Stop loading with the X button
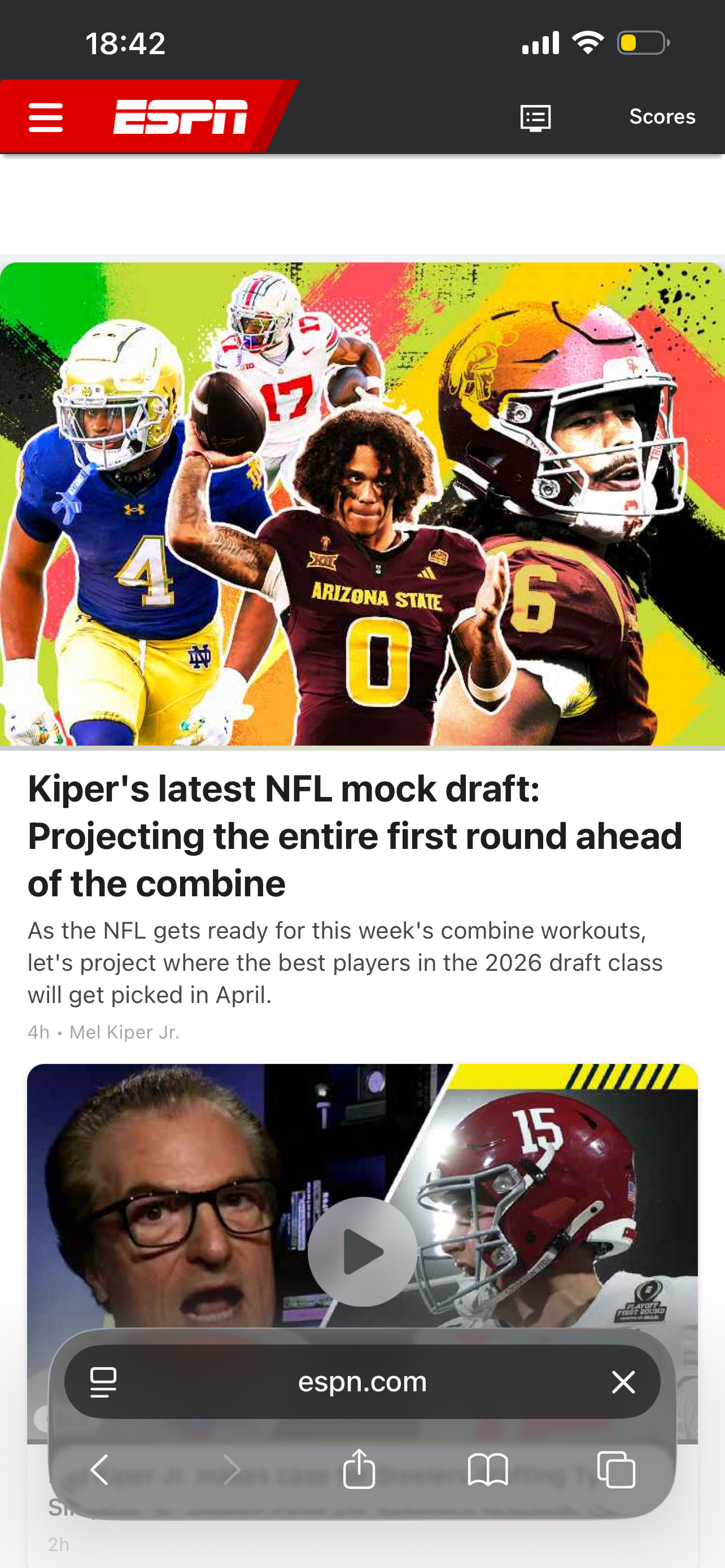 coord(623,1382)
